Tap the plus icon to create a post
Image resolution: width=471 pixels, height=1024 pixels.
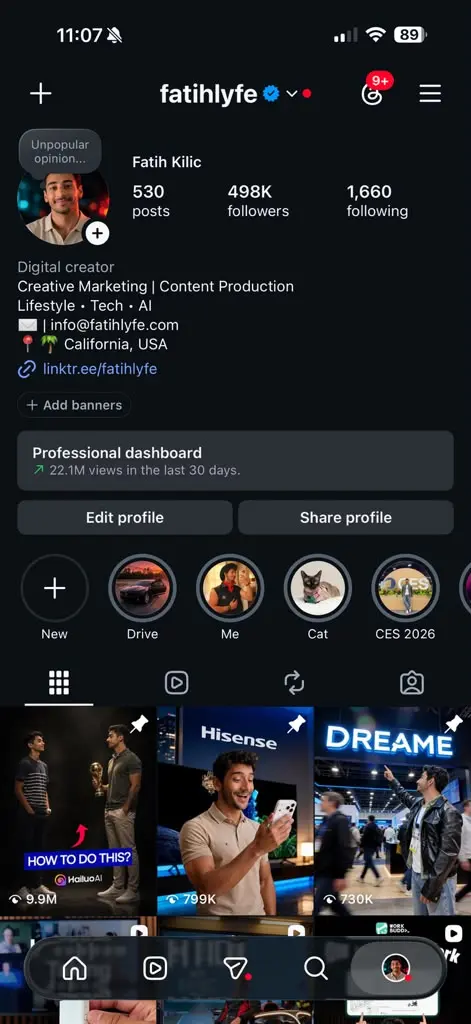41,93
